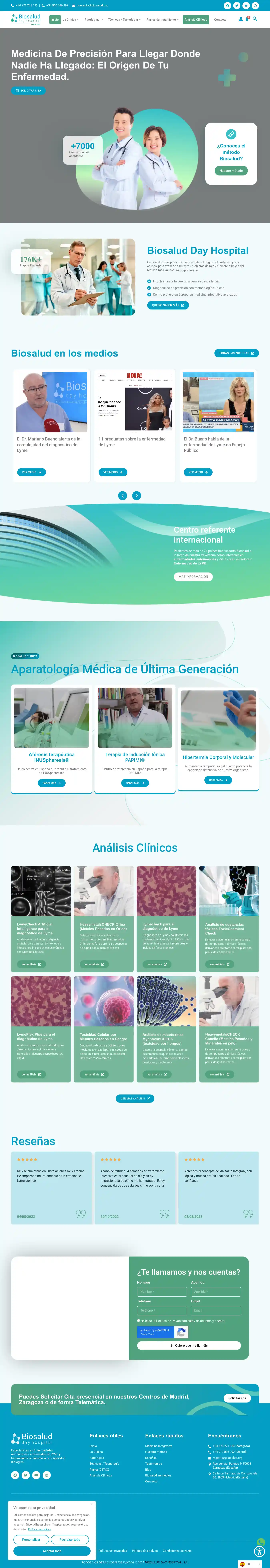Open Contacto in the top menu
Image resolution: width=270 pixels, height=1568 pixels.
(x=220, y=19)
